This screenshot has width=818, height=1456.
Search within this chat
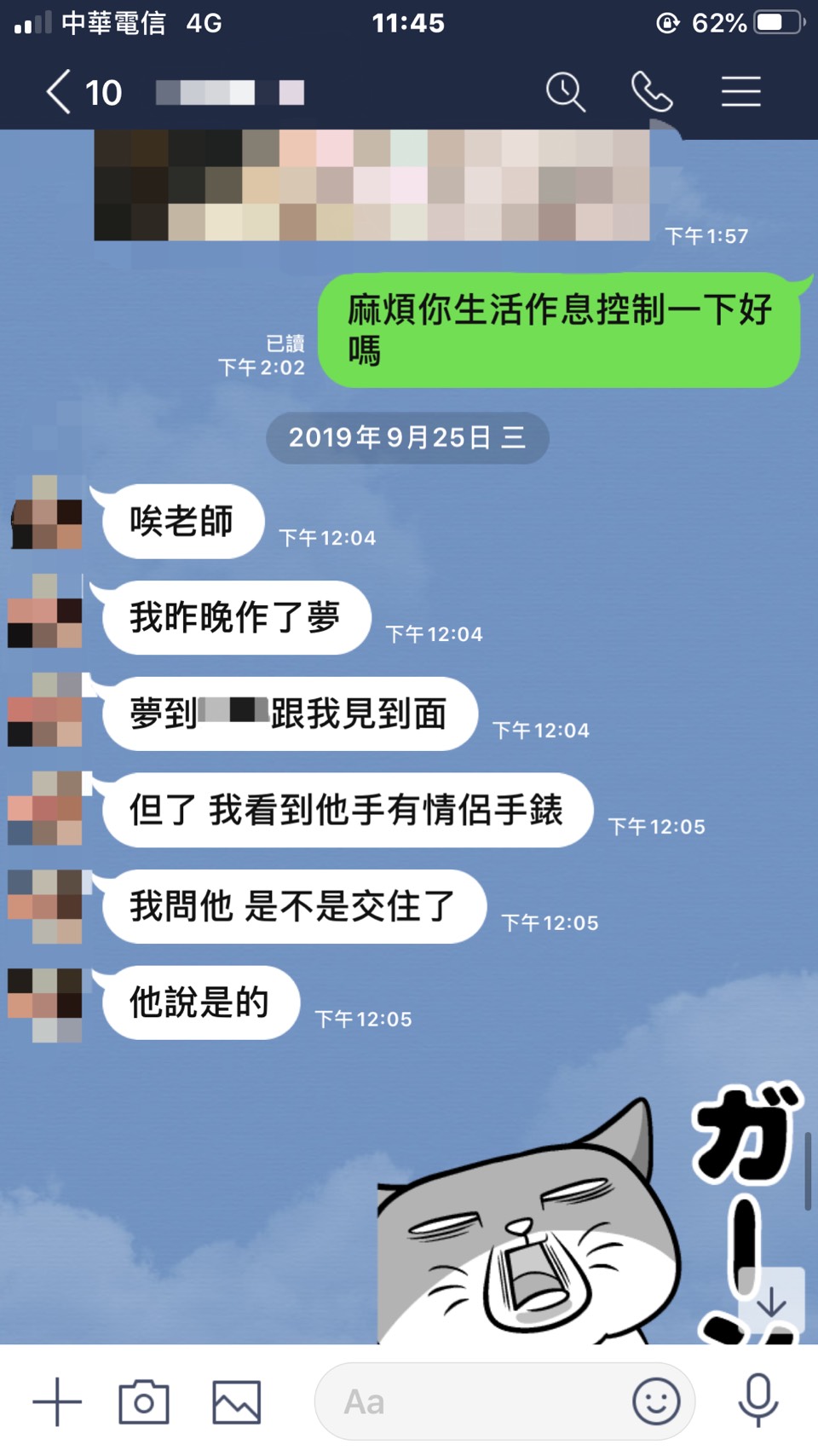pos(565,92)
